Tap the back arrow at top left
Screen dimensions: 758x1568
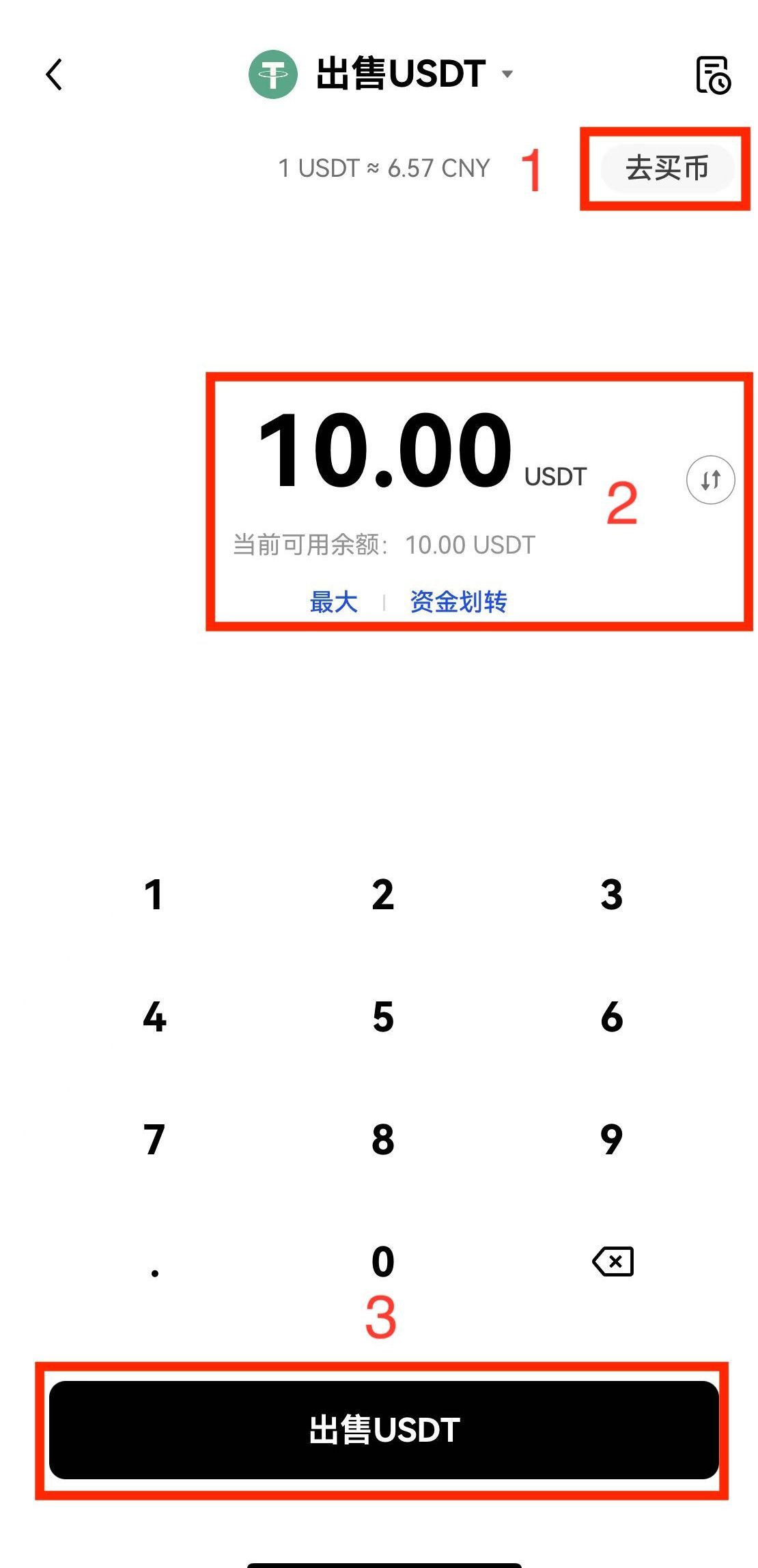click(55, 76)
